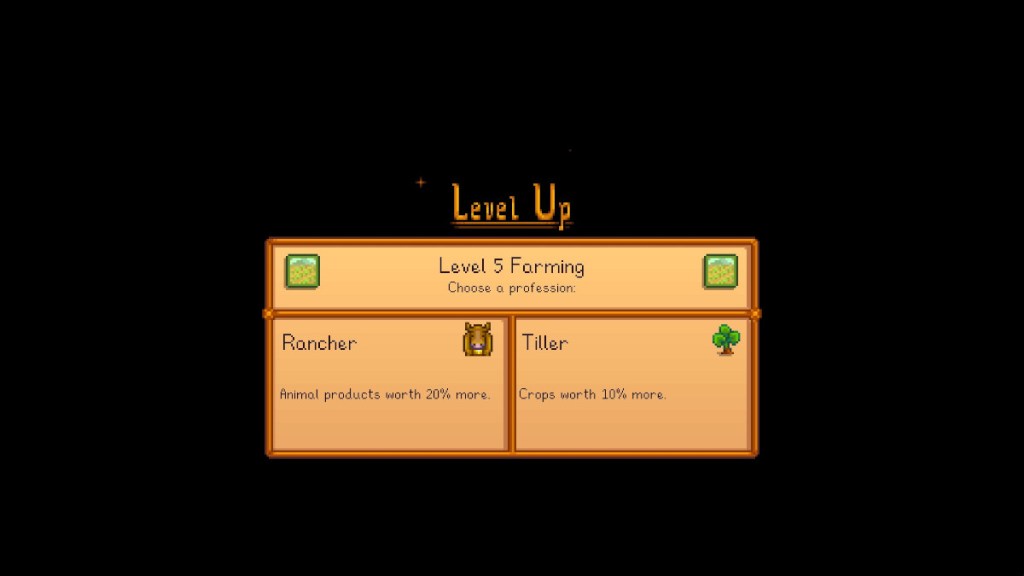Choose the Rancher profession
The height and width of the screenshot is (576, 1024).
tap(389, 383)
